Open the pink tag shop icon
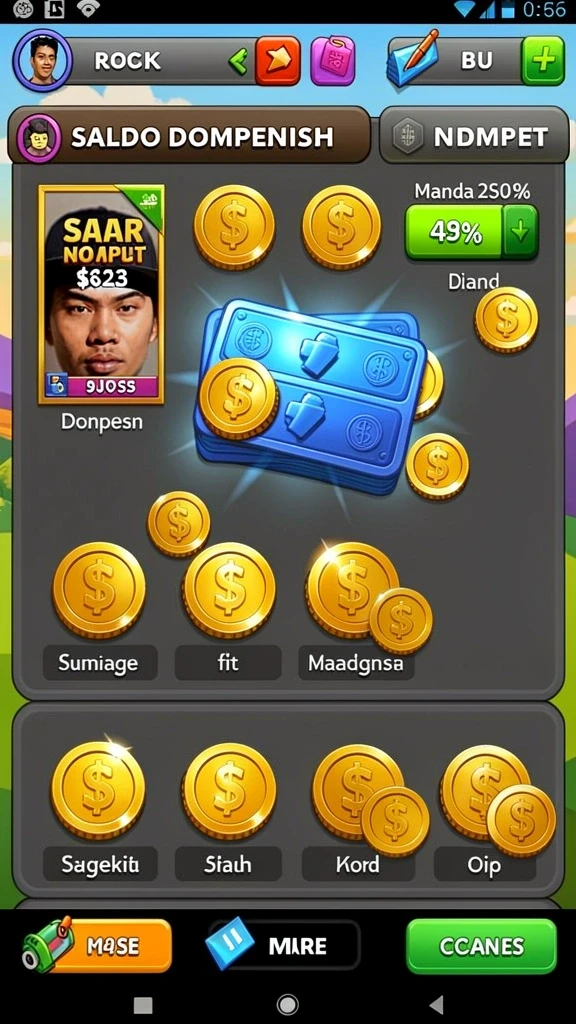 tap(332, 61)
